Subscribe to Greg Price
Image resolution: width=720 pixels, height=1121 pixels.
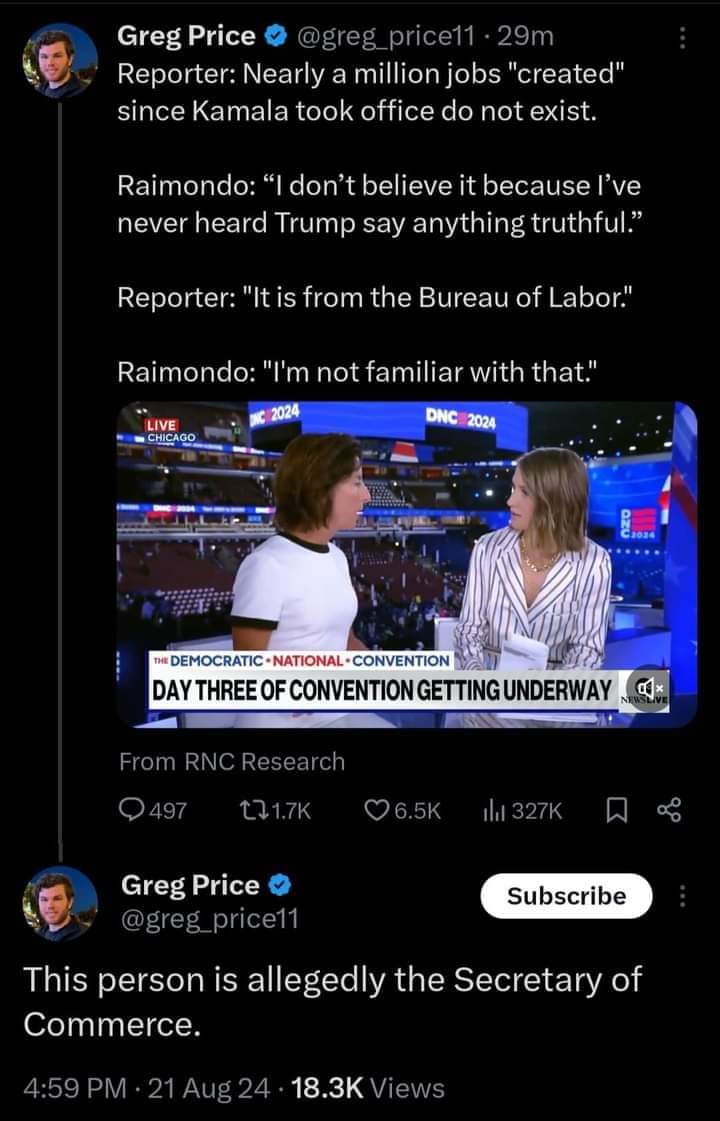566,896
